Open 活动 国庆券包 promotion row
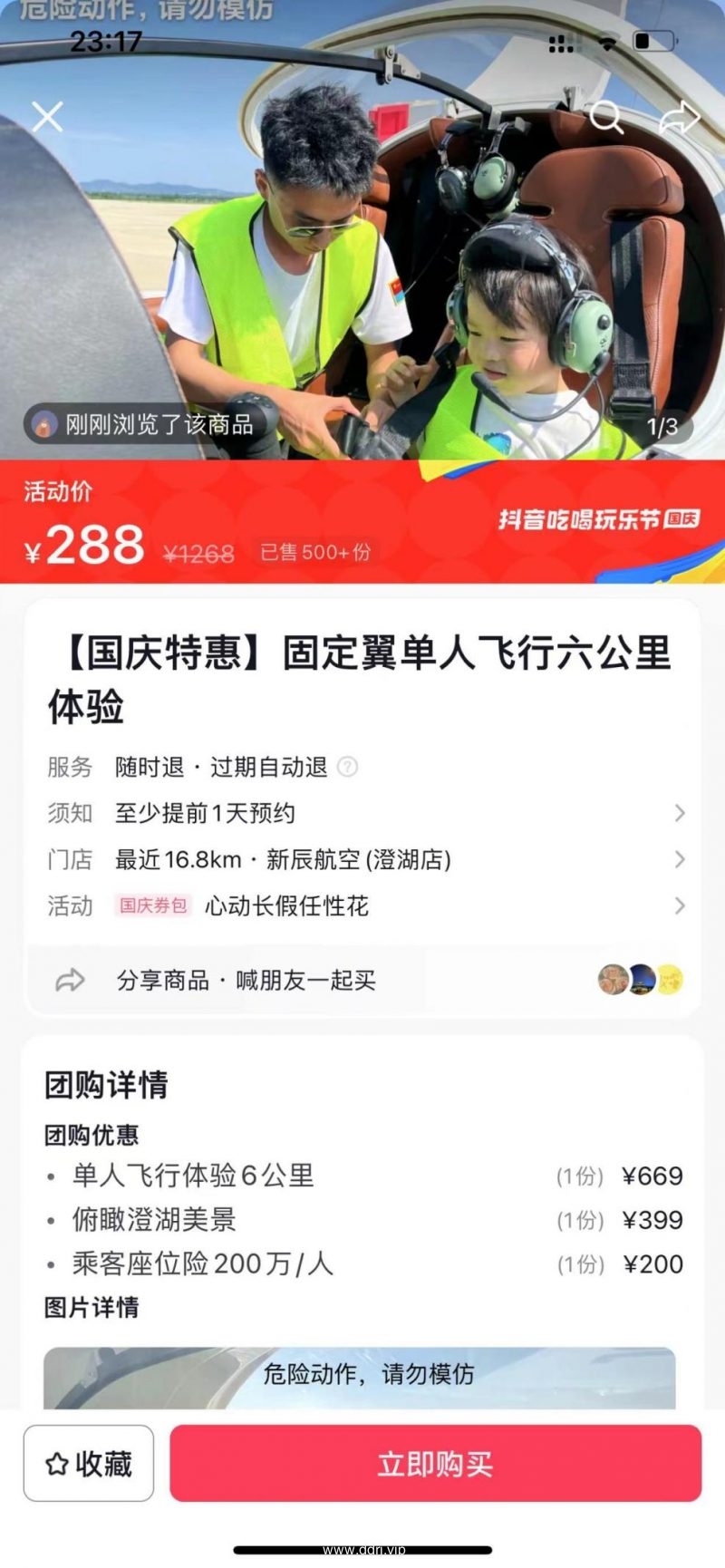 click(x=362, y=905)
